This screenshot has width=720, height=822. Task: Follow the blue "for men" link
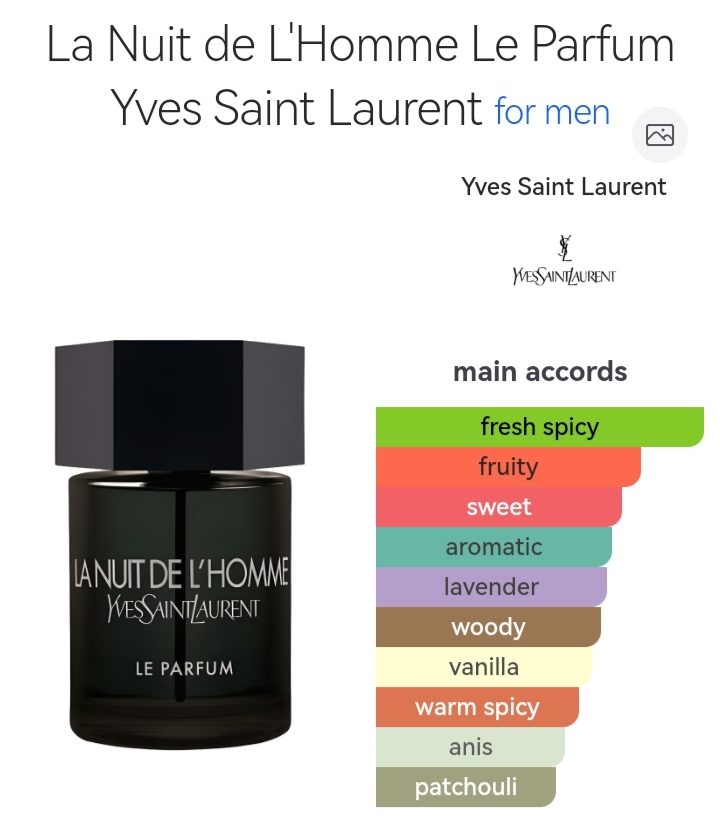pos(552,111)
